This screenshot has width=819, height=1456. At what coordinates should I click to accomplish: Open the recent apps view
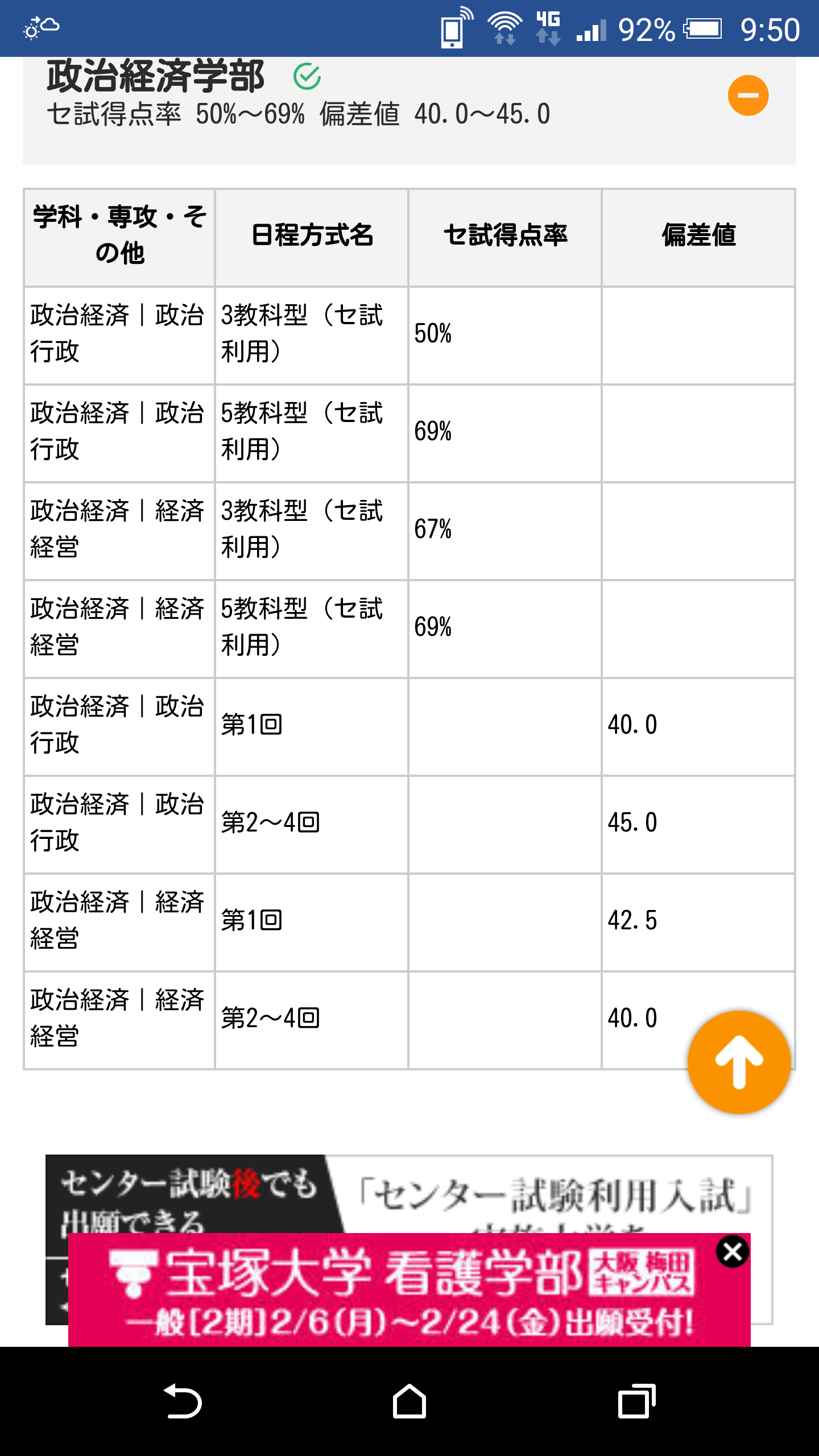(x=636, y=1402)
